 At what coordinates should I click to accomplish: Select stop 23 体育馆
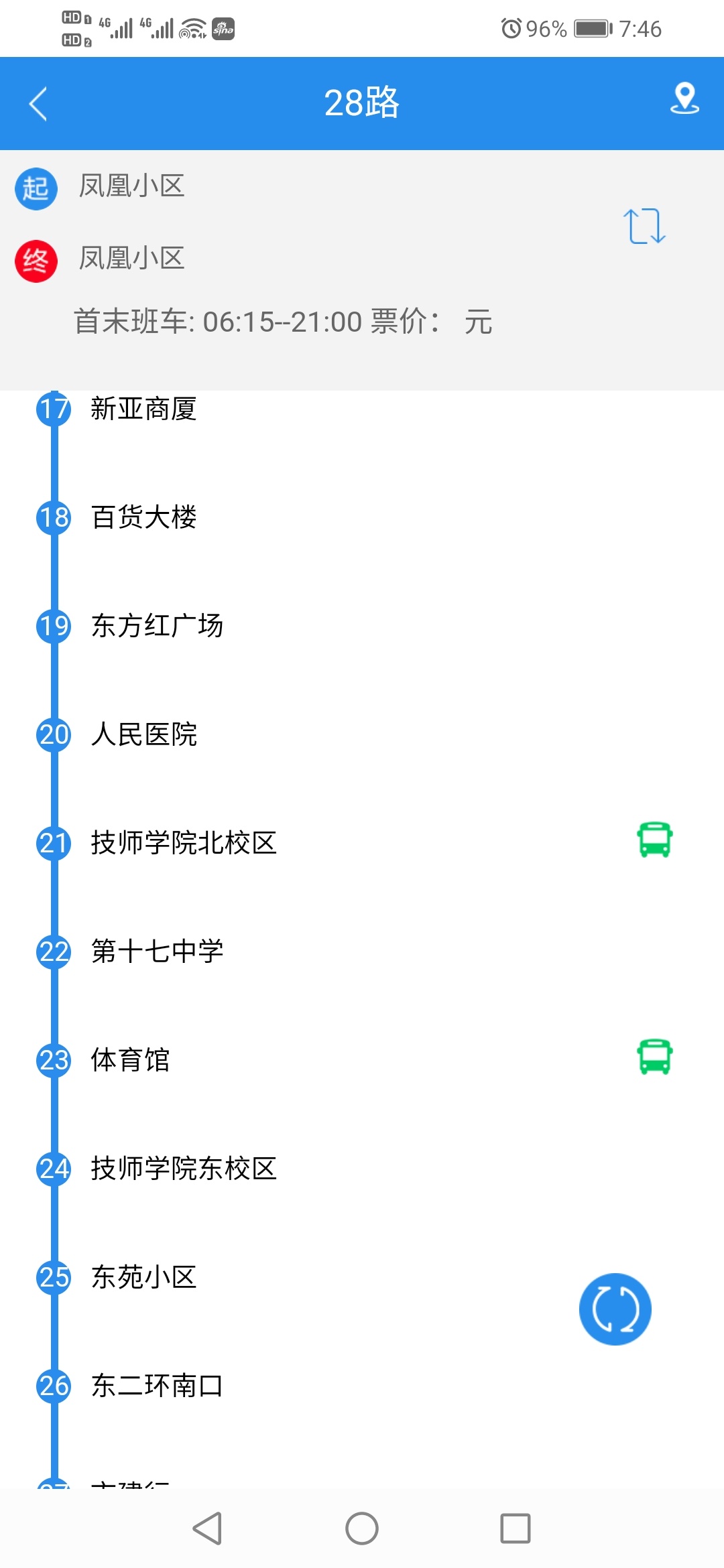click(x=130, y=1060)
